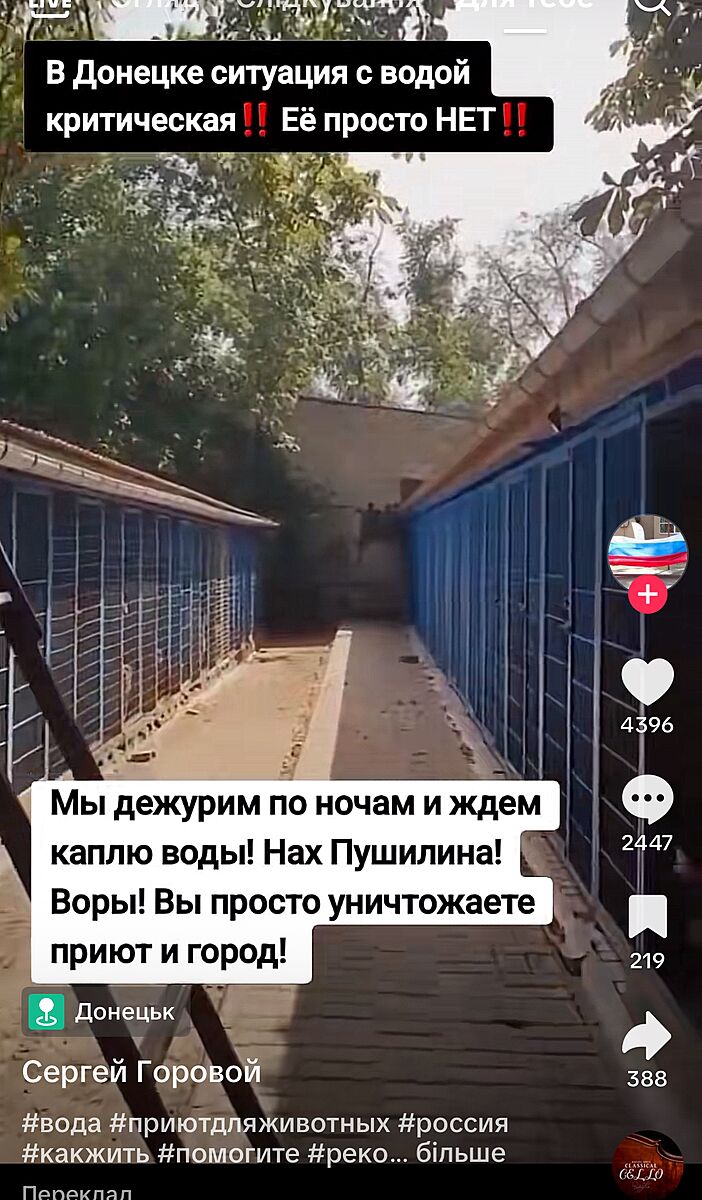Open the spinning sound disc
Viewport: 702px width, 1200px height.
coord(647,1162)
